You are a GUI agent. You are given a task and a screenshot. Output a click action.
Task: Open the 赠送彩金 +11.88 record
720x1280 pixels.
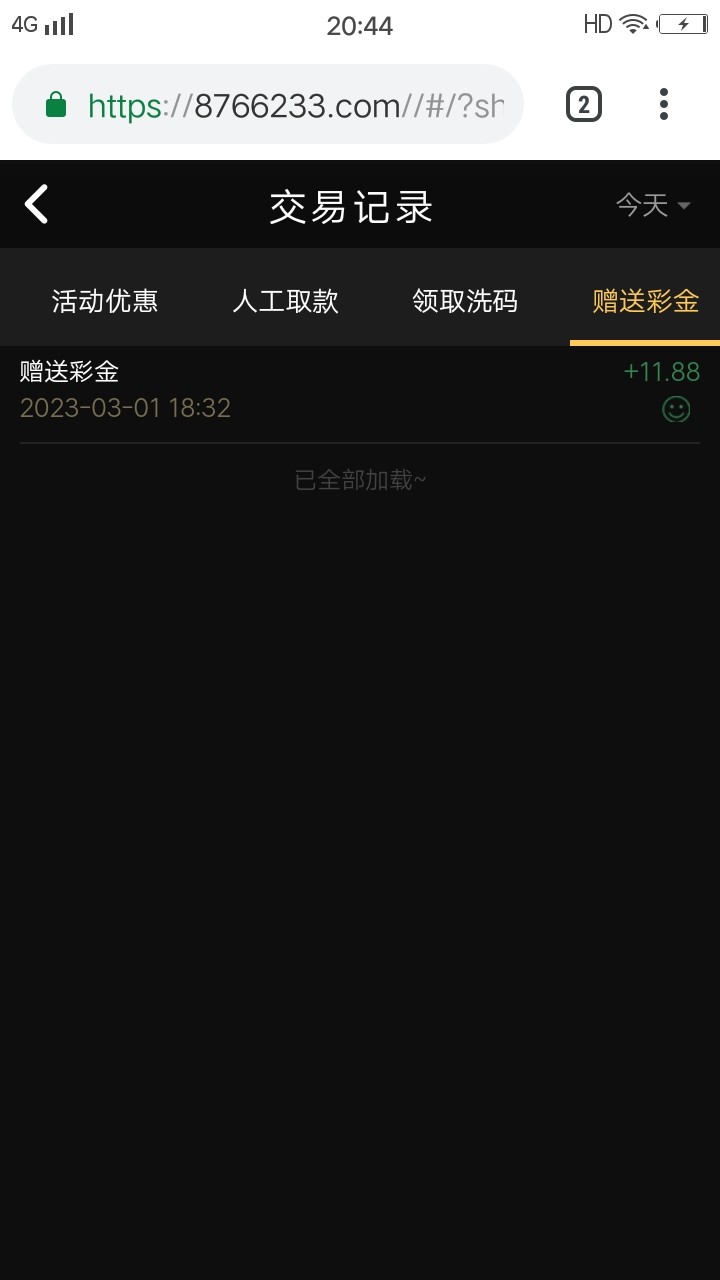(x=360, y=390)
